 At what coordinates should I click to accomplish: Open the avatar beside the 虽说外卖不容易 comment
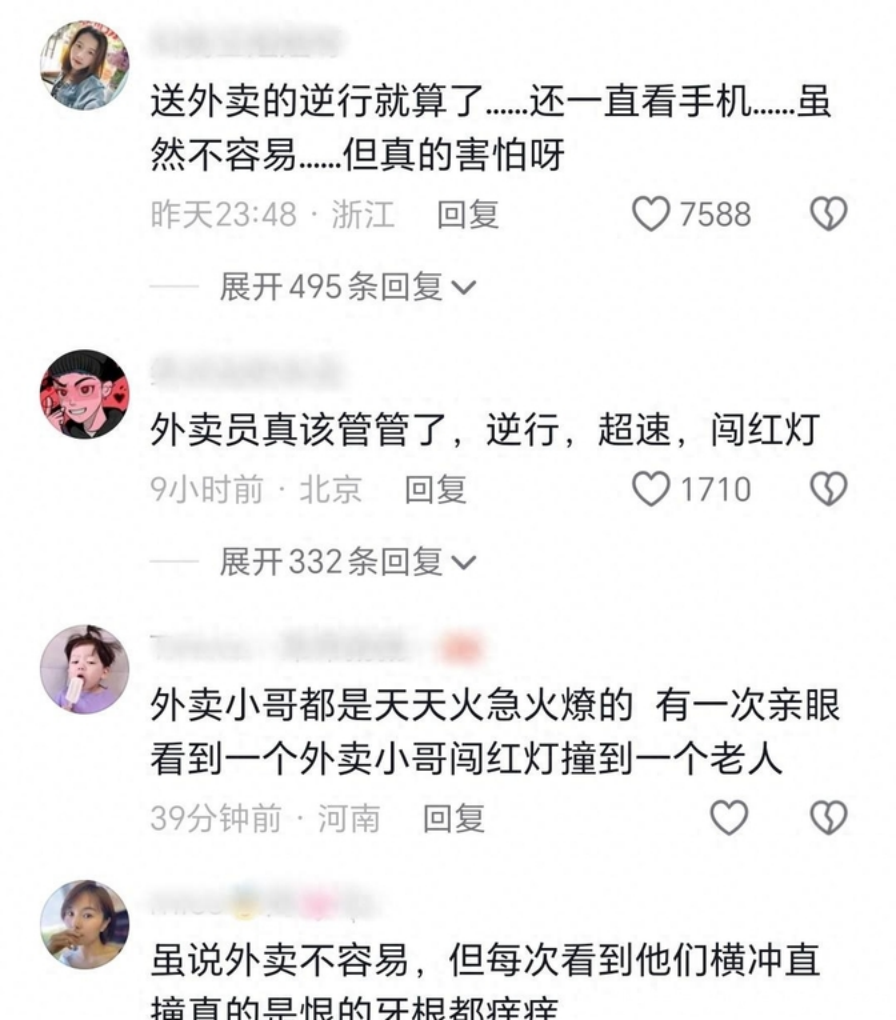tap(84, 924)
